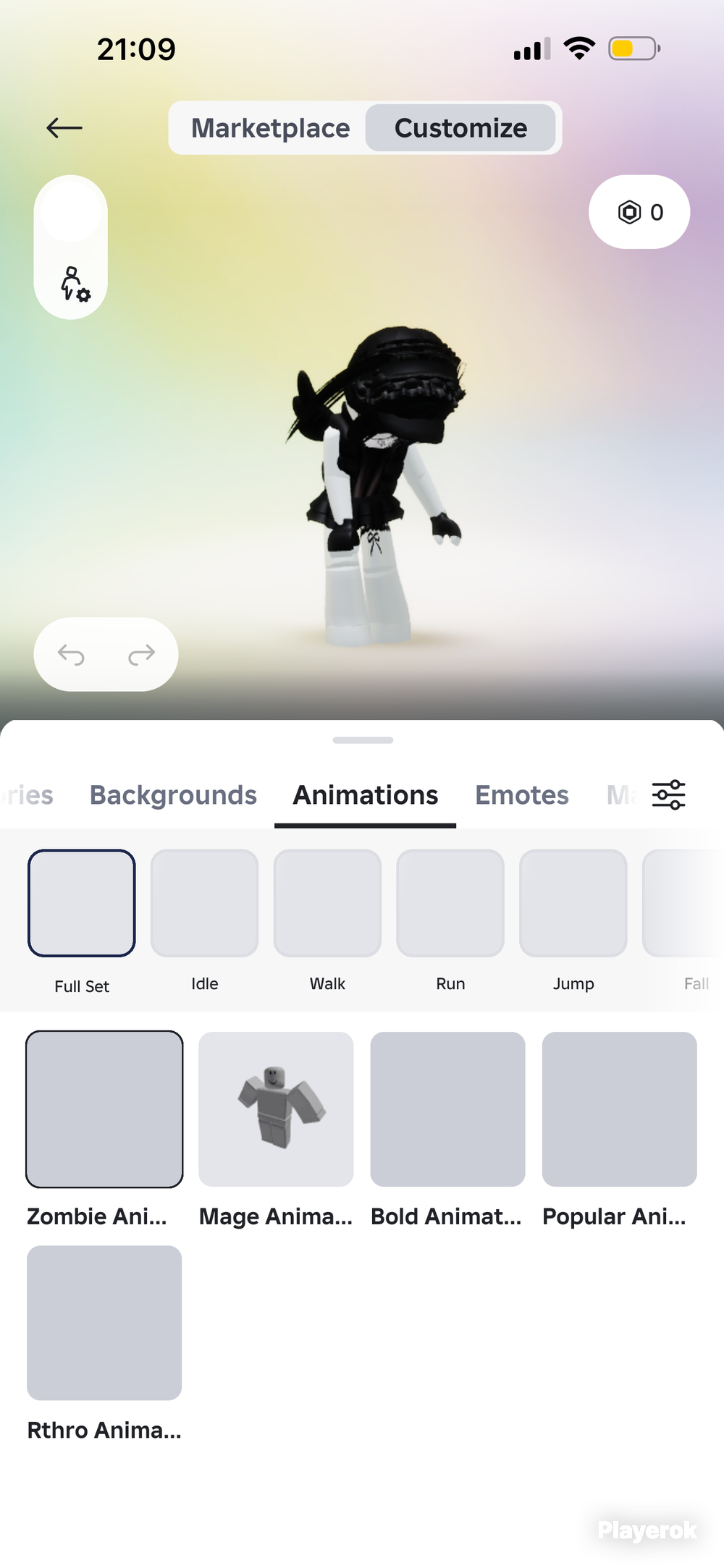Open the Emotes tab
The height and width of the screenshot is (1568, 724).
tap(522, 795)
